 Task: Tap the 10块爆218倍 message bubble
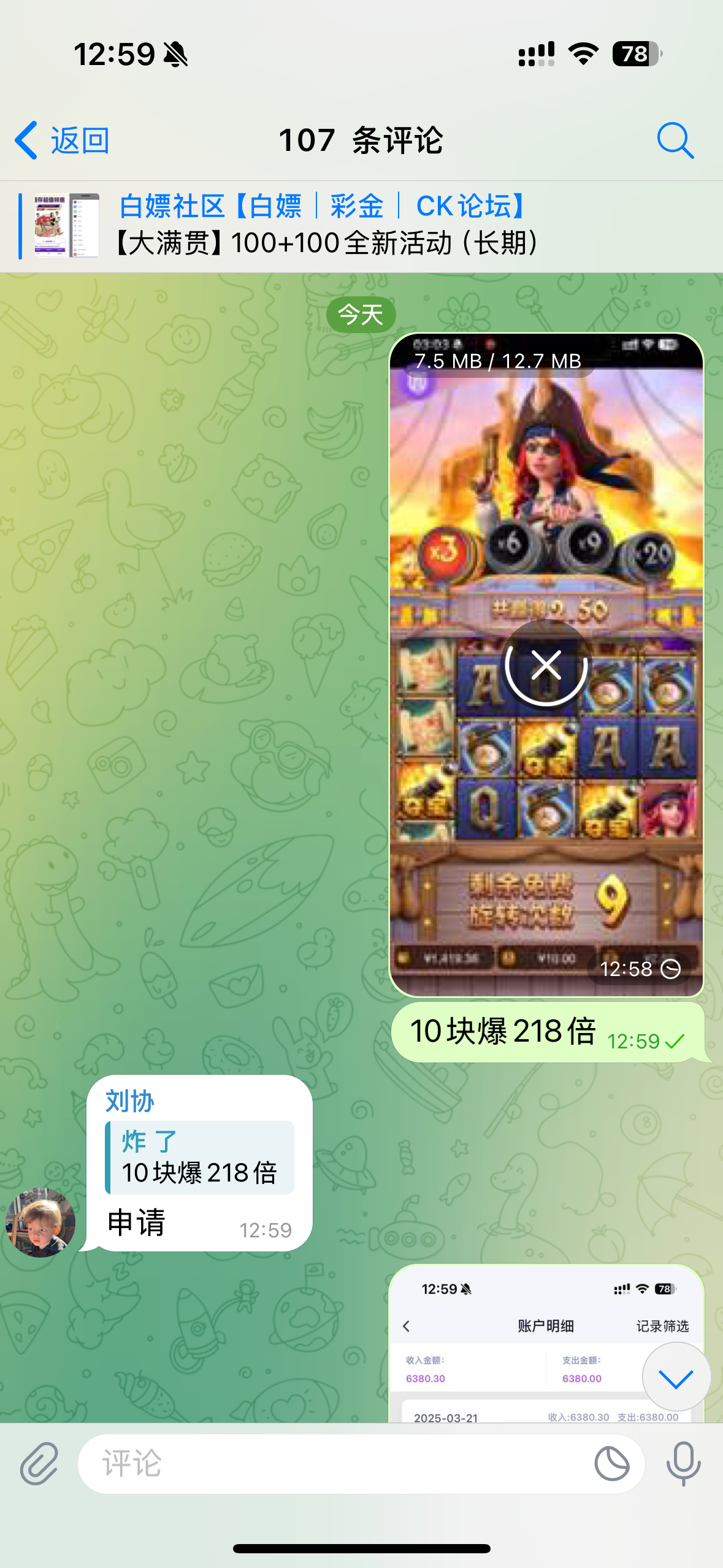[x=503, y=1031]
